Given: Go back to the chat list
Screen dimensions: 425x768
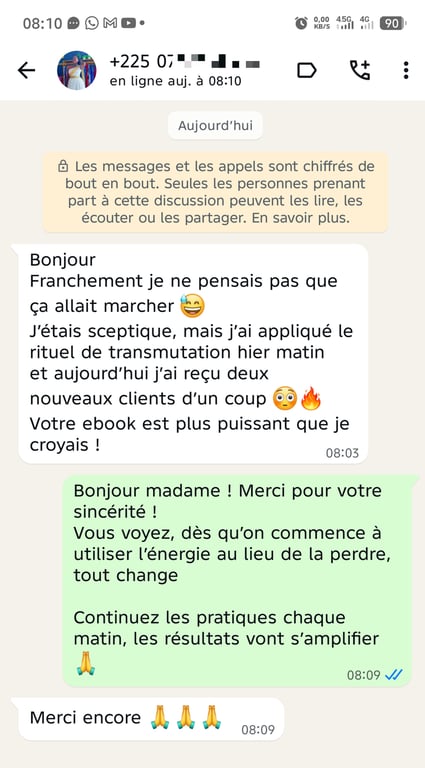Looking at the screenshot, I should (26, 71).
